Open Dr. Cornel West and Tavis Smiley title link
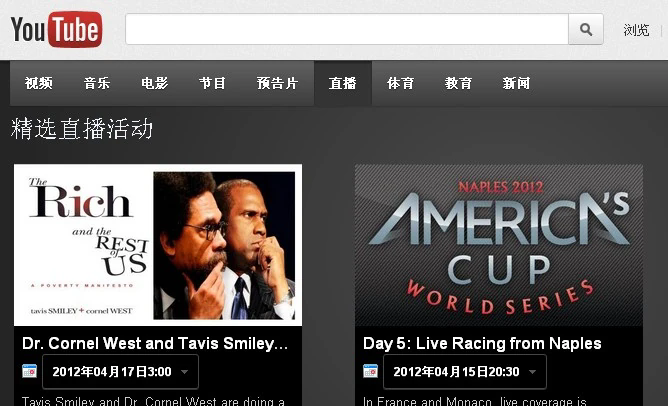This screenshot has width=668, height=406. click(155, 343)
